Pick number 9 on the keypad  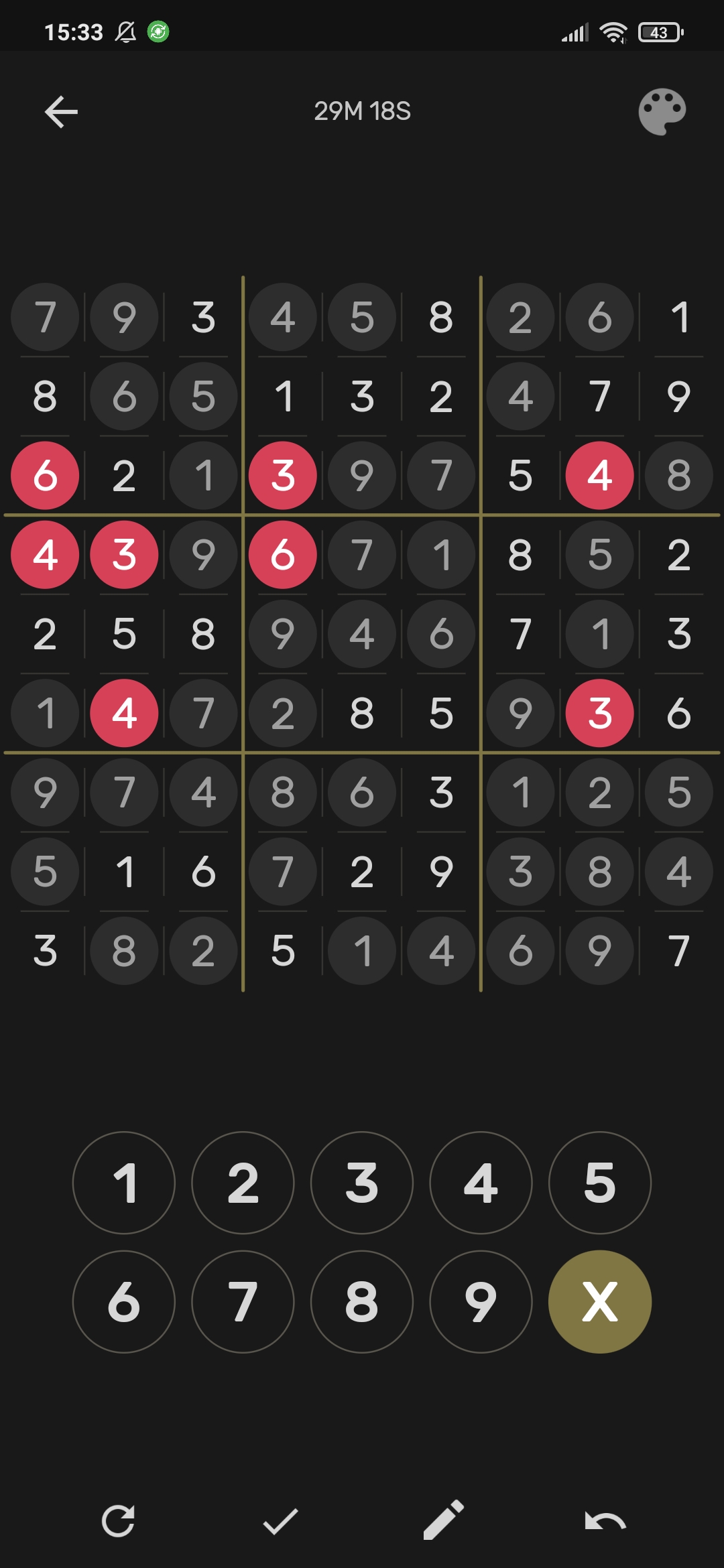tap(481, 1302)
